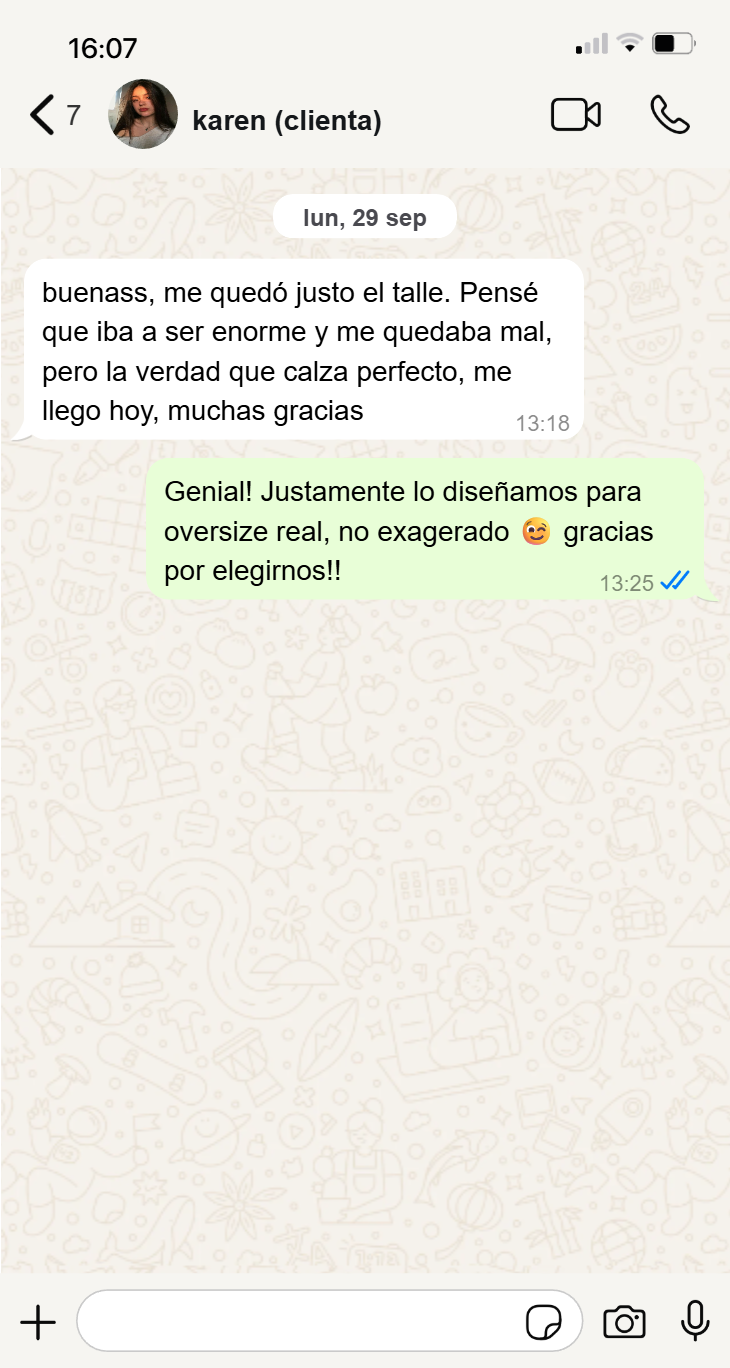Open karen (clienta) contact info
Screen dimensions: 730x1368
point(286,121)
